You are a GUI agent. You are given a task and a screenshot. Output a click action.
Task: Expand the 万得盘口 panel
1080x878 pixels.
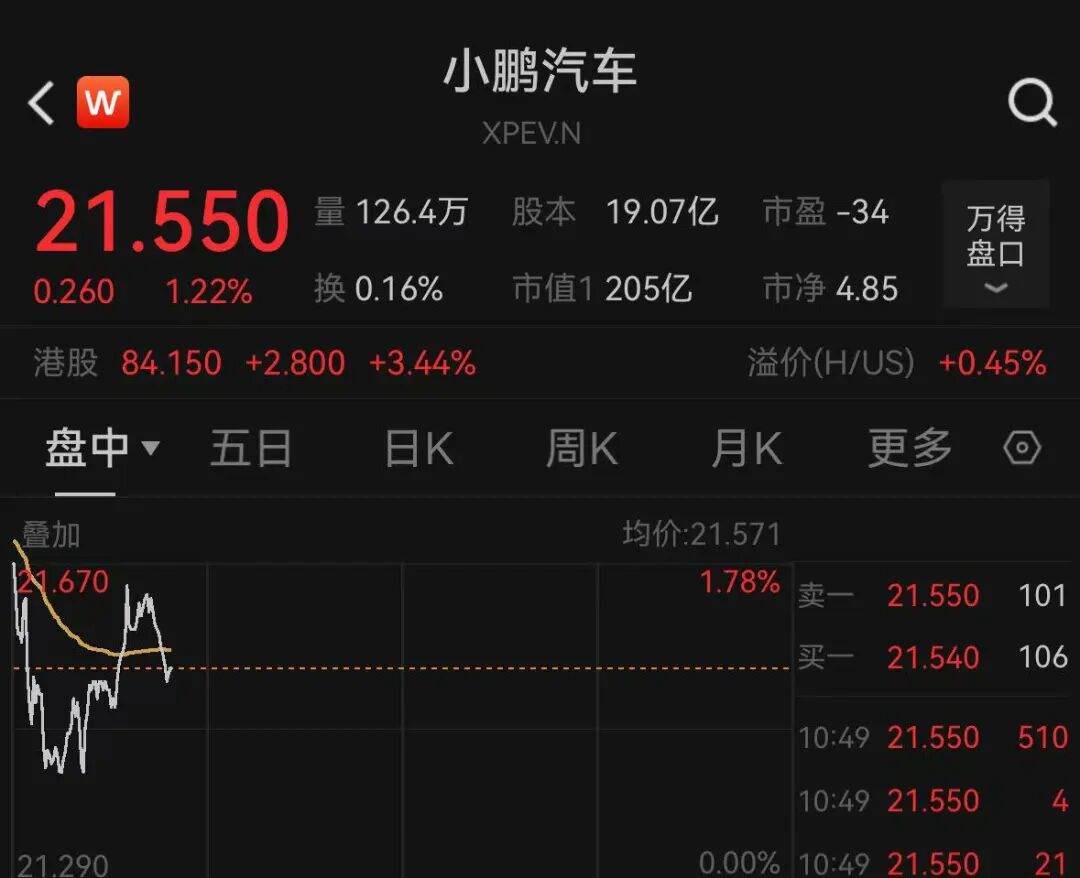tap(995, 245)
